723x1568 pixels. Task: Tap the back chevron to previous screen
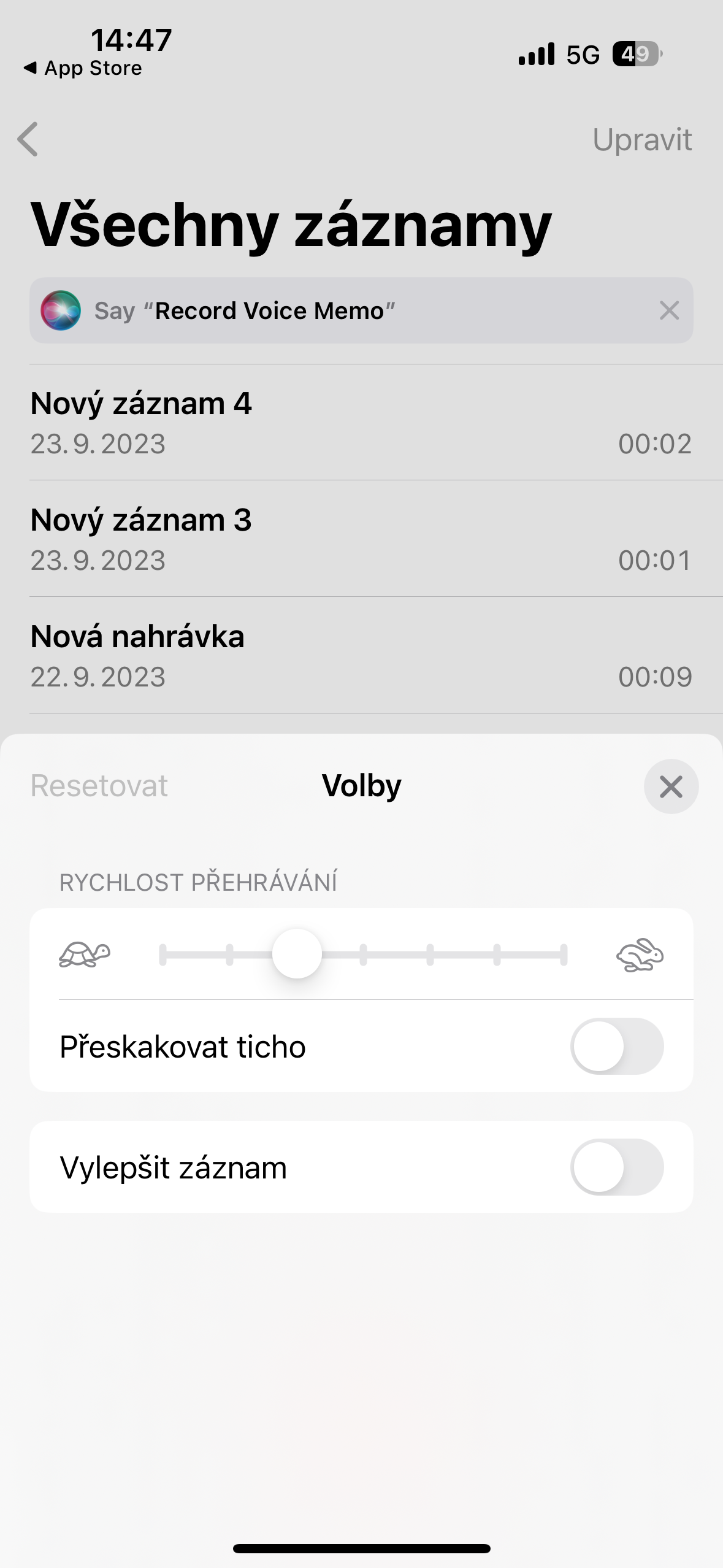(28, 140)
